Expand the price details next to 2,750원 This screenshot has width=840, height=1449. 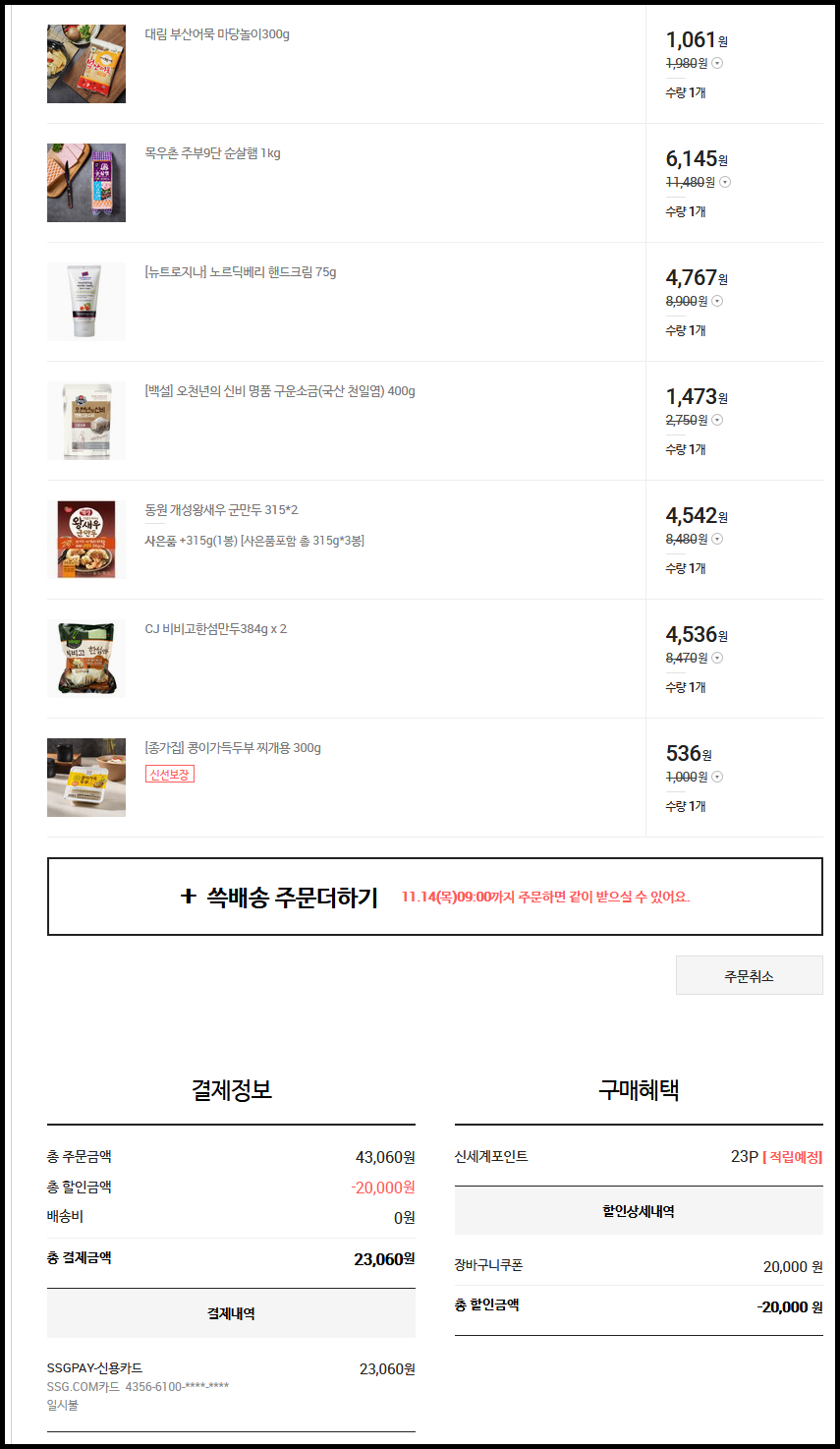coord(717,420)
